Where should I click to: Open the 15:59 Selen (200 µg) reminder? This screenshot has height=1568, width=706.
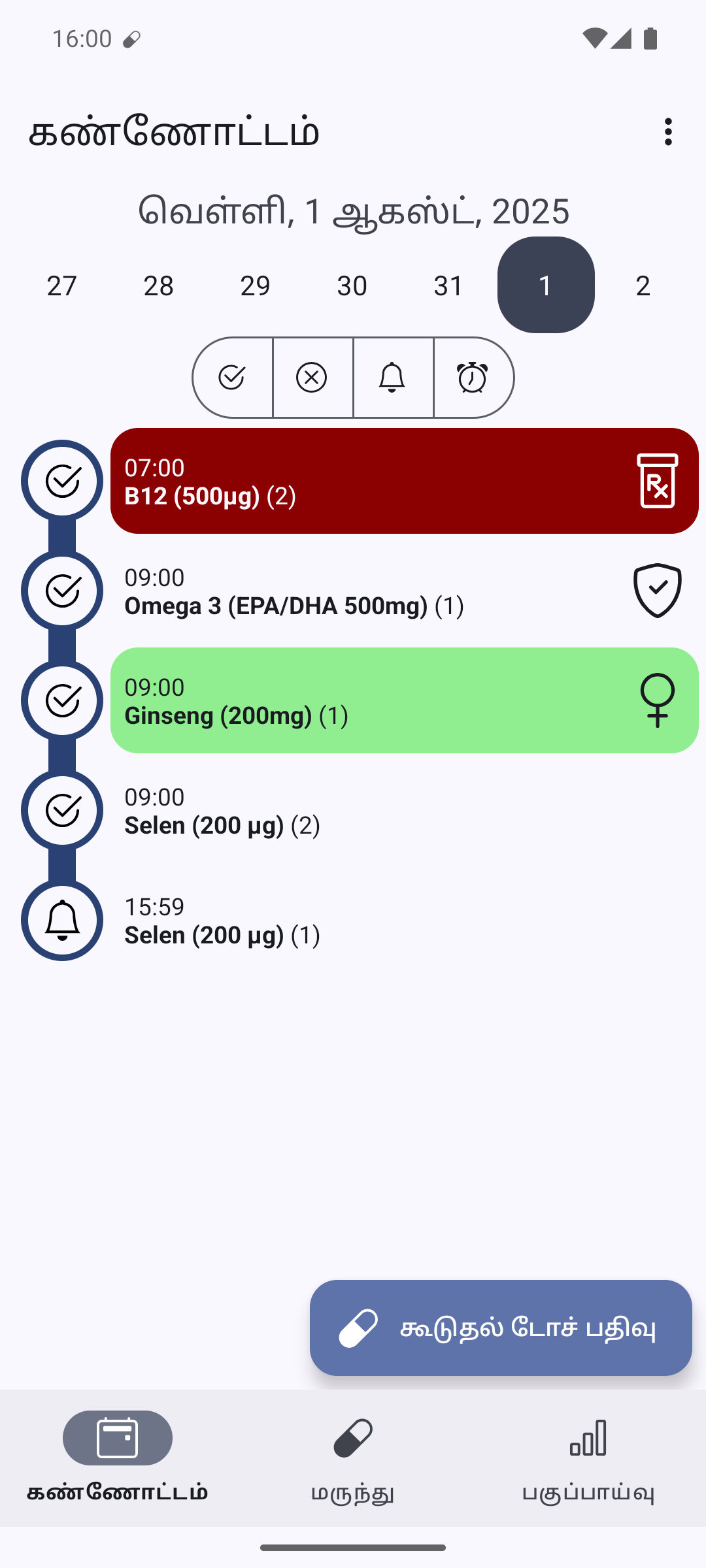(405, 920)
